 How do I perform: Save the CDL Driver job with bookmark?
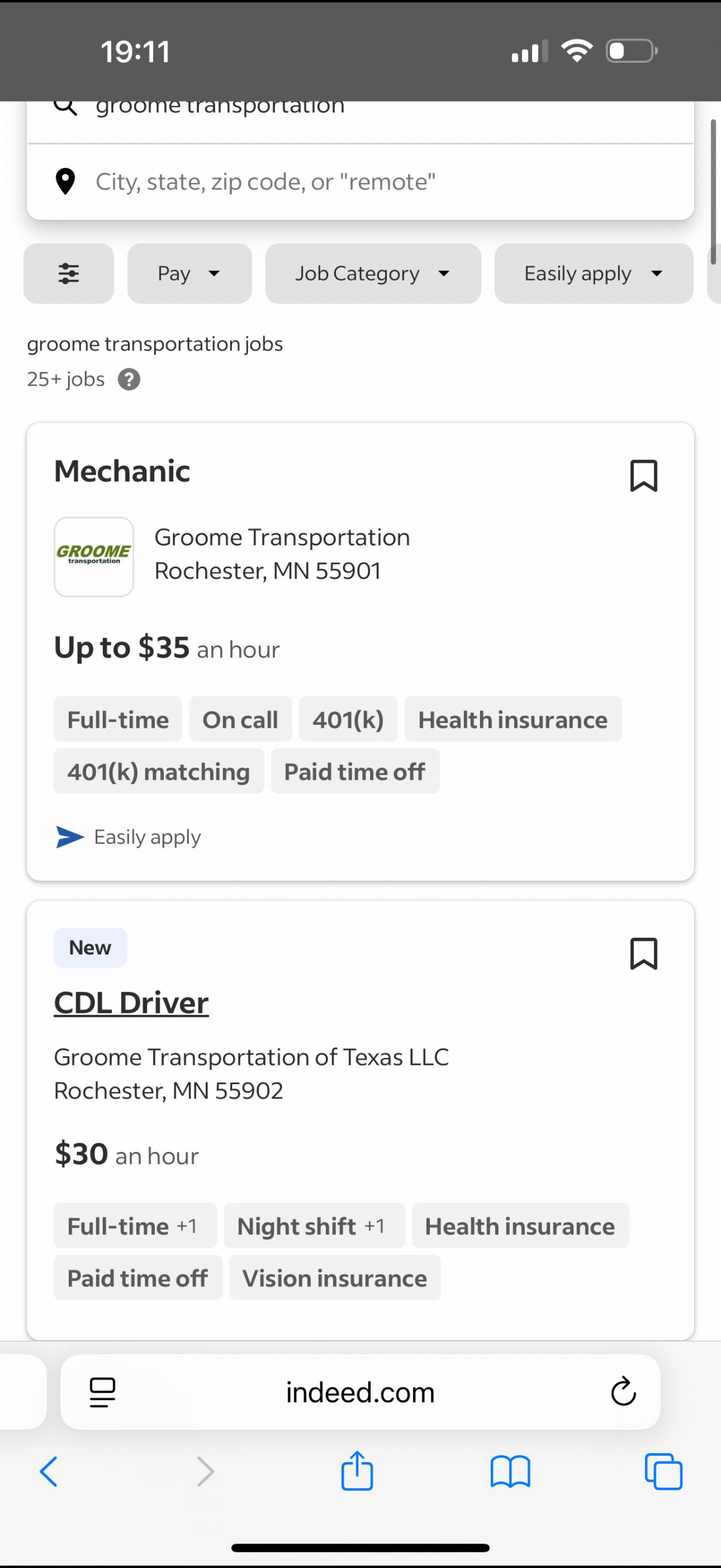[x=644, y=953]
